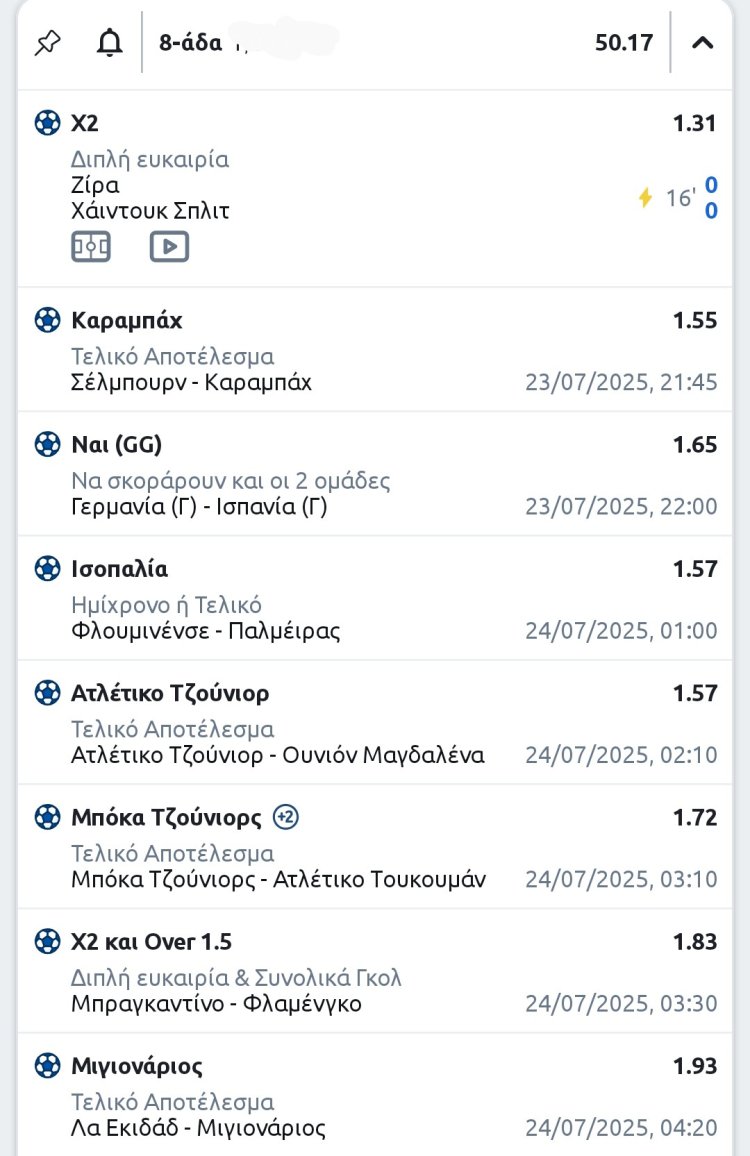Viewport: 750px width, 1156px height.
Task: Open the pitch view for Ζίρα match
Action: click(x=91, y=246)
